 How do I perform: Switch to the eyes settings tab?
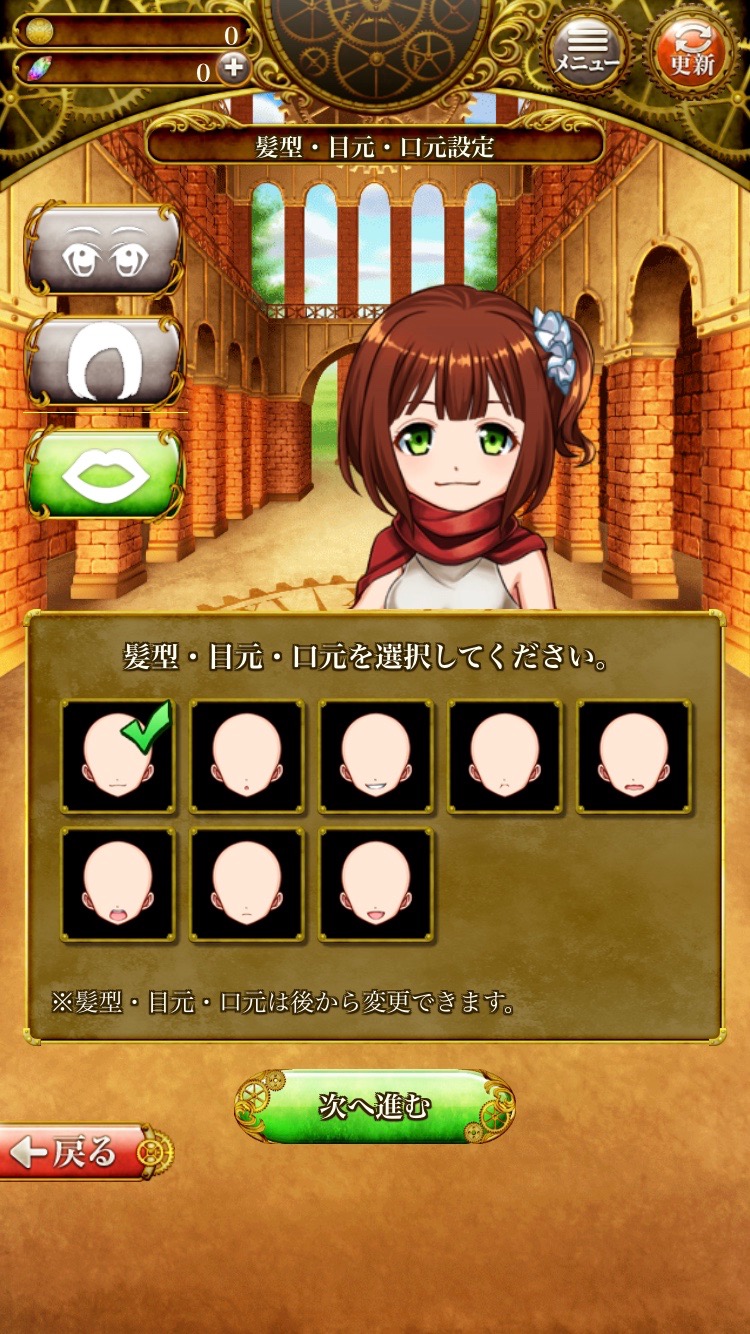tap(104, 251)
